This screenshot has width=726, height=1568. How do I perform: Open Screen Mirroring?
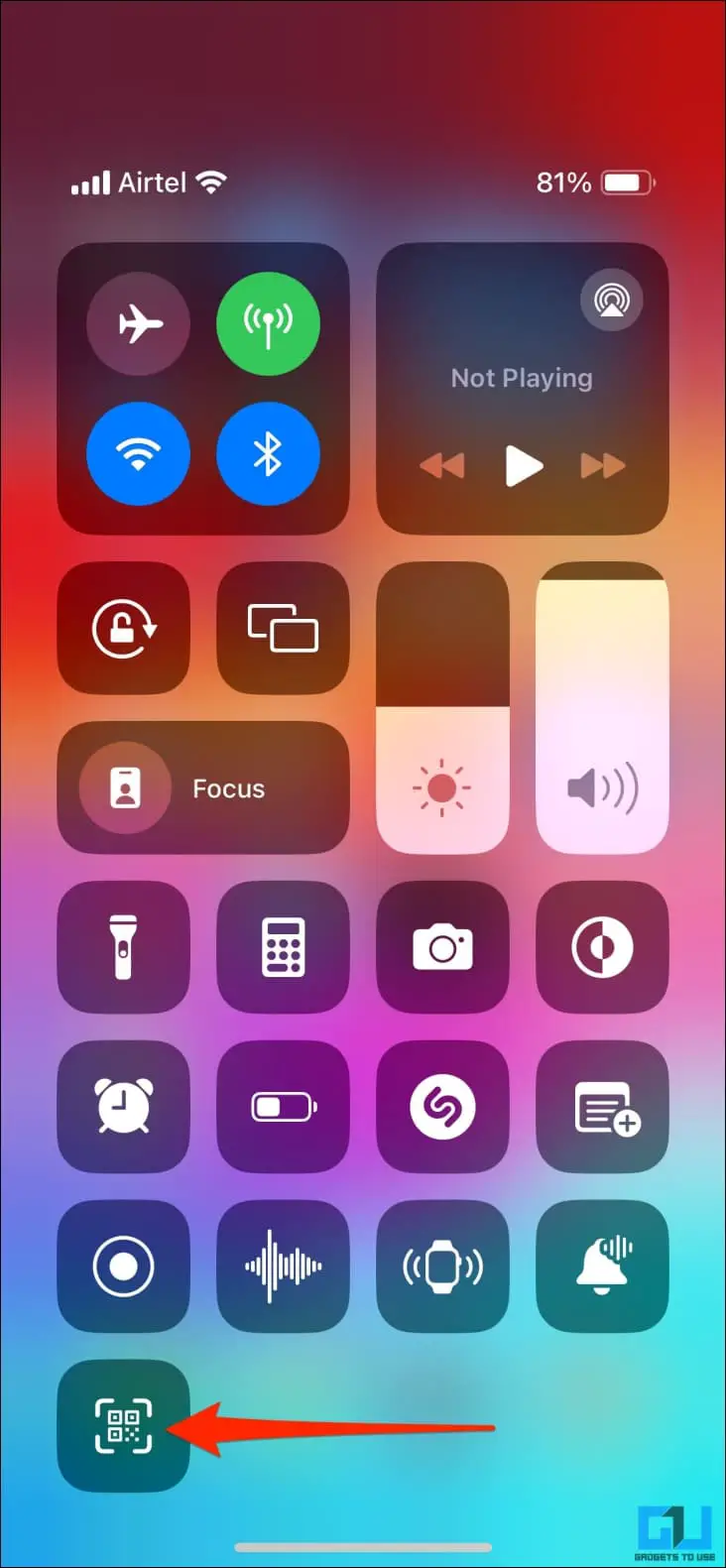click(283, 629)
